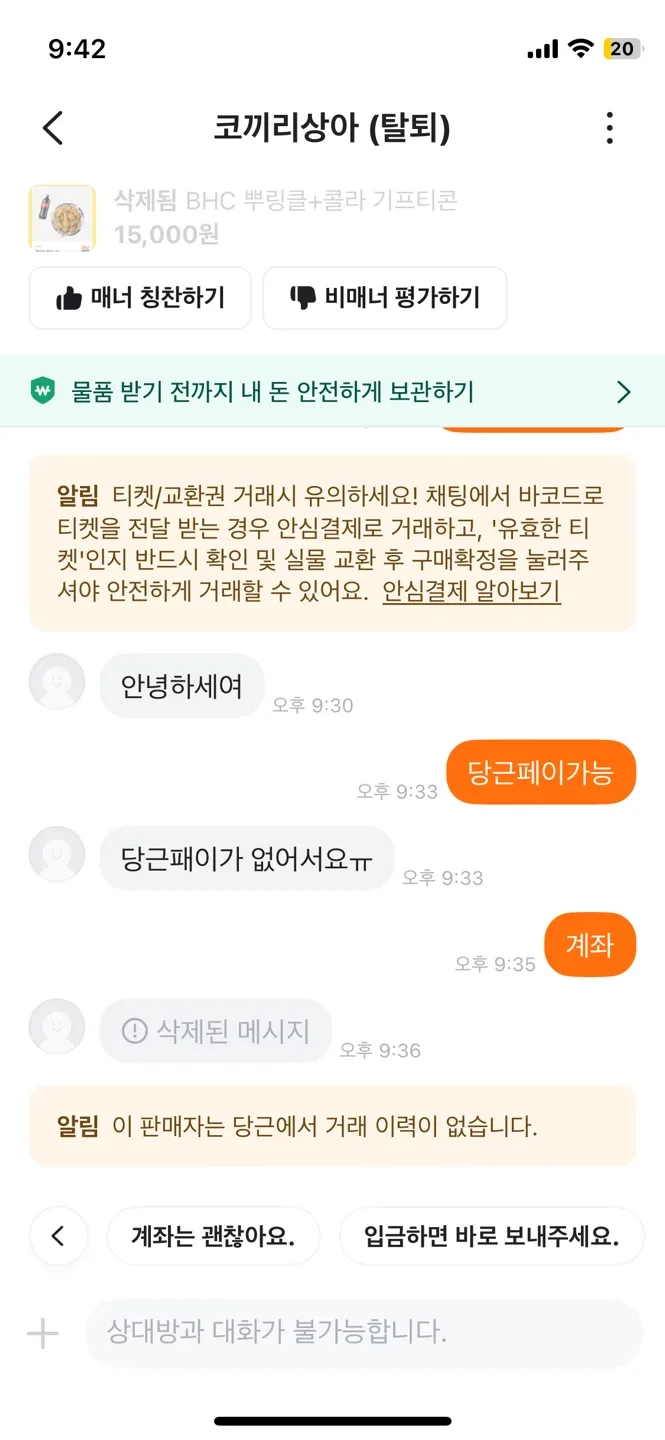Tap 비매너 평가하기 button

point(385,297)
